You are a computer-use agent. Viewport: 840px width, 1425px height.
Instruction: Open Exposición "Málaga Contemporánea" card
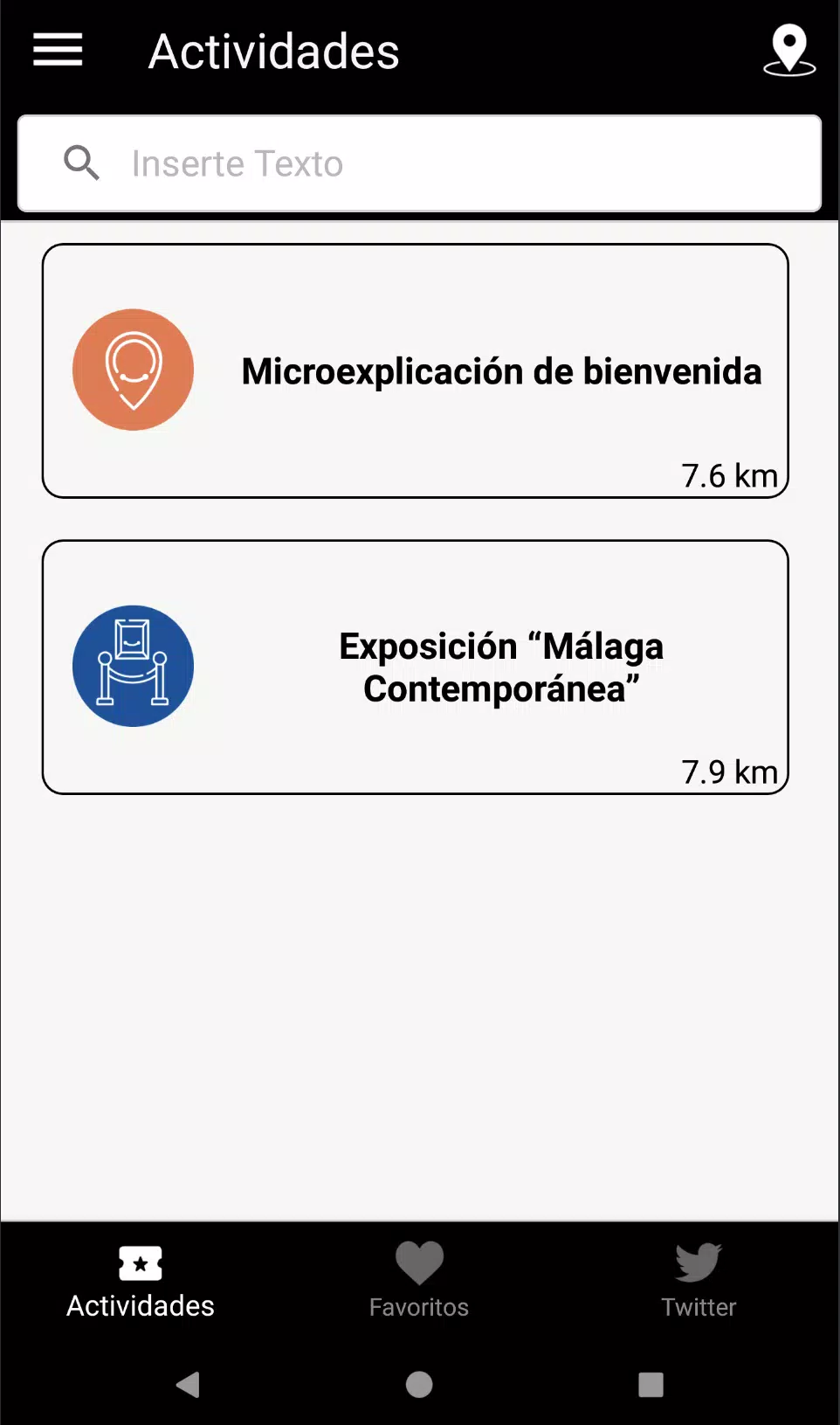(x=416, y=668)
